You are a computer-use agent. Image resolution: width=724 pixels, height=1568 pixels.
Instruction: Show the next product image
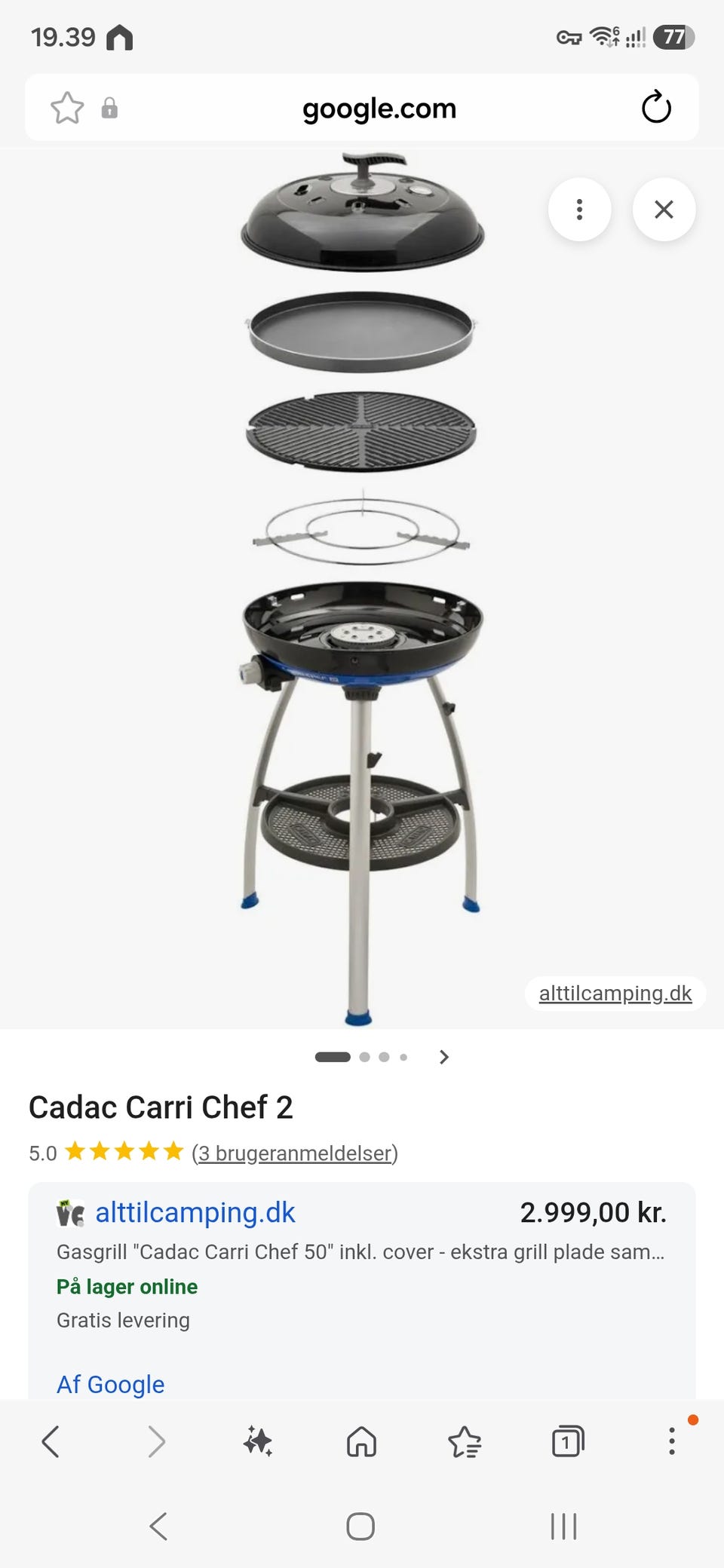pyautogui.click(x=443, y=1057)
